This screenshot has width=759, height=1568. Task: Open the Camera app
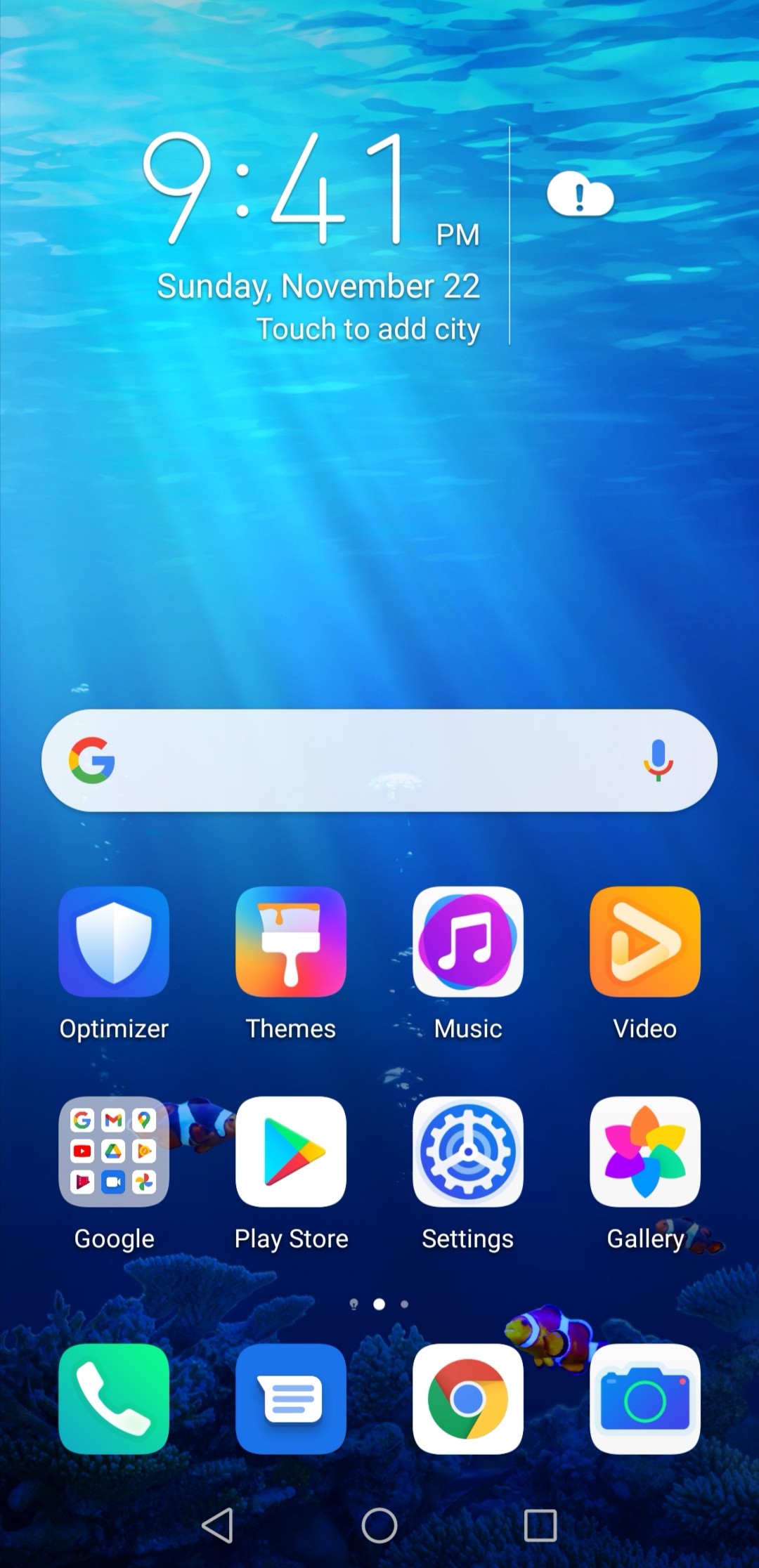click(x=645, y=1399)
